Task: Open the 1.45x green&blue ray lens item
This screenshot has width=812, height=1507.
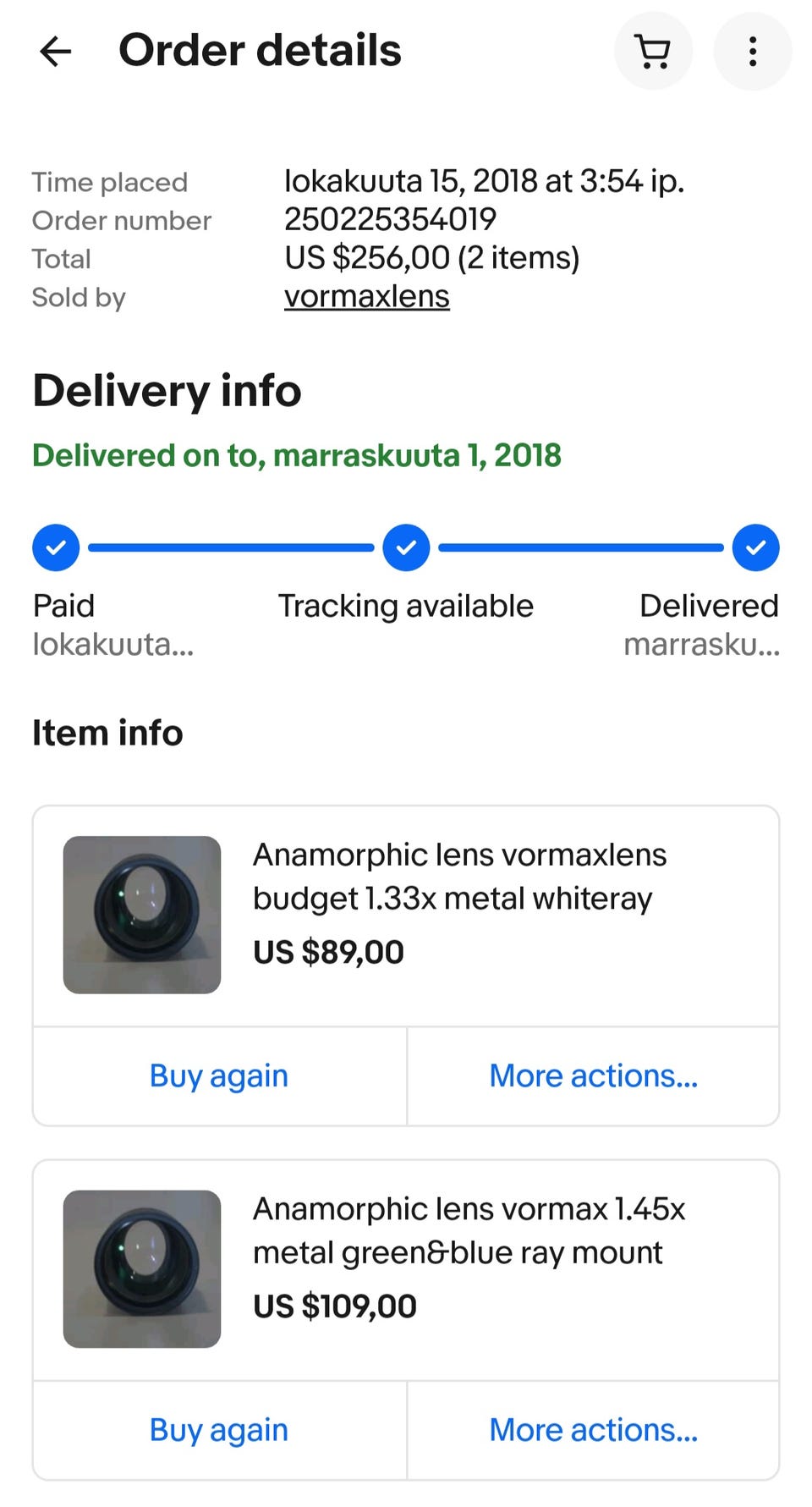Action: (468, 1230)
